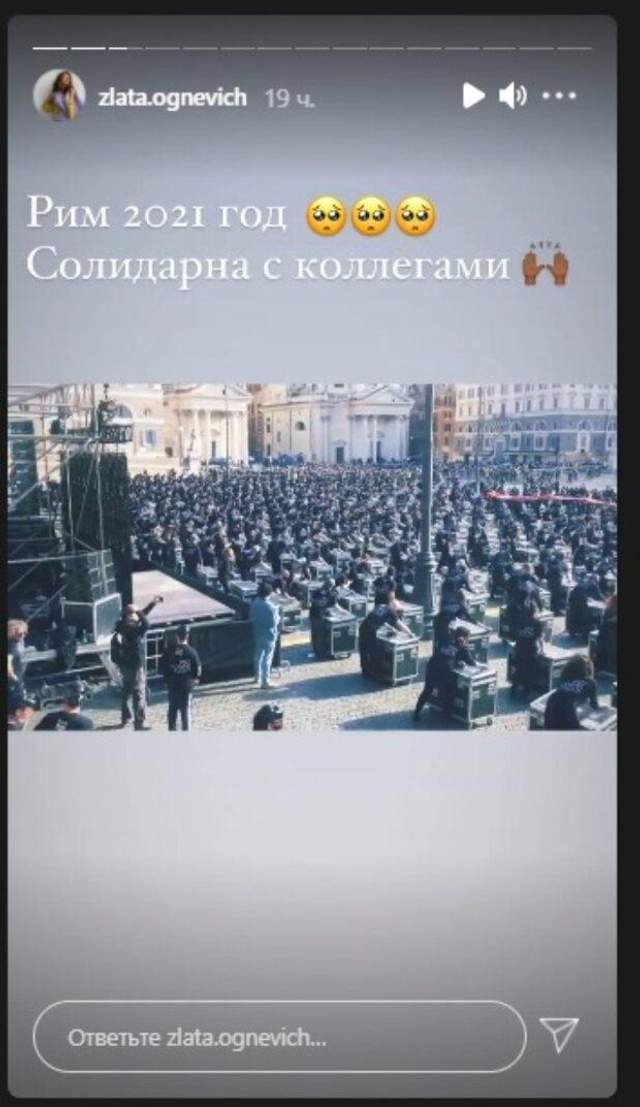The height and width of the screenshot is (1107, 640).
Task: Mute the story sound
Action: [x=512, y=96]
